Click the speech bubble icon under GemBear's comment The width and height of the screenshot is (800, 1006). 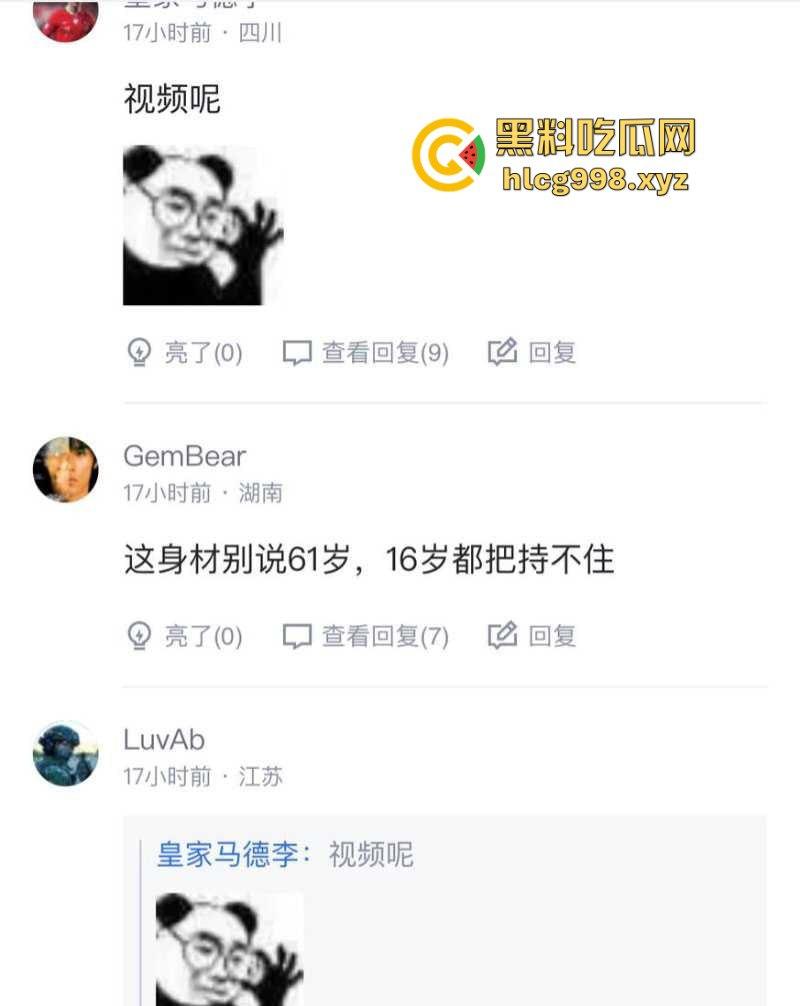pos(296,635)
